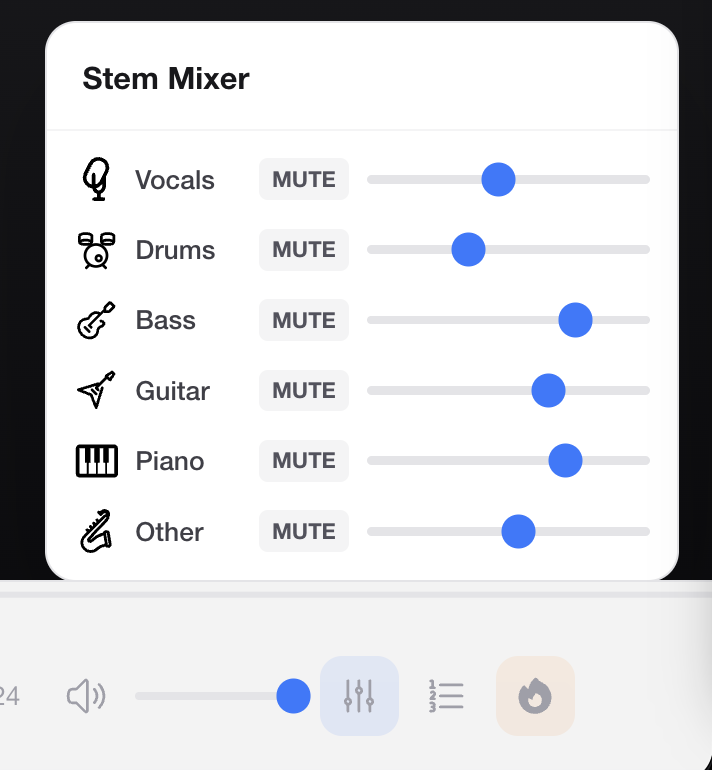Tap the speaker volume icon
The image size is (712, 770).
tap(86, 696)
